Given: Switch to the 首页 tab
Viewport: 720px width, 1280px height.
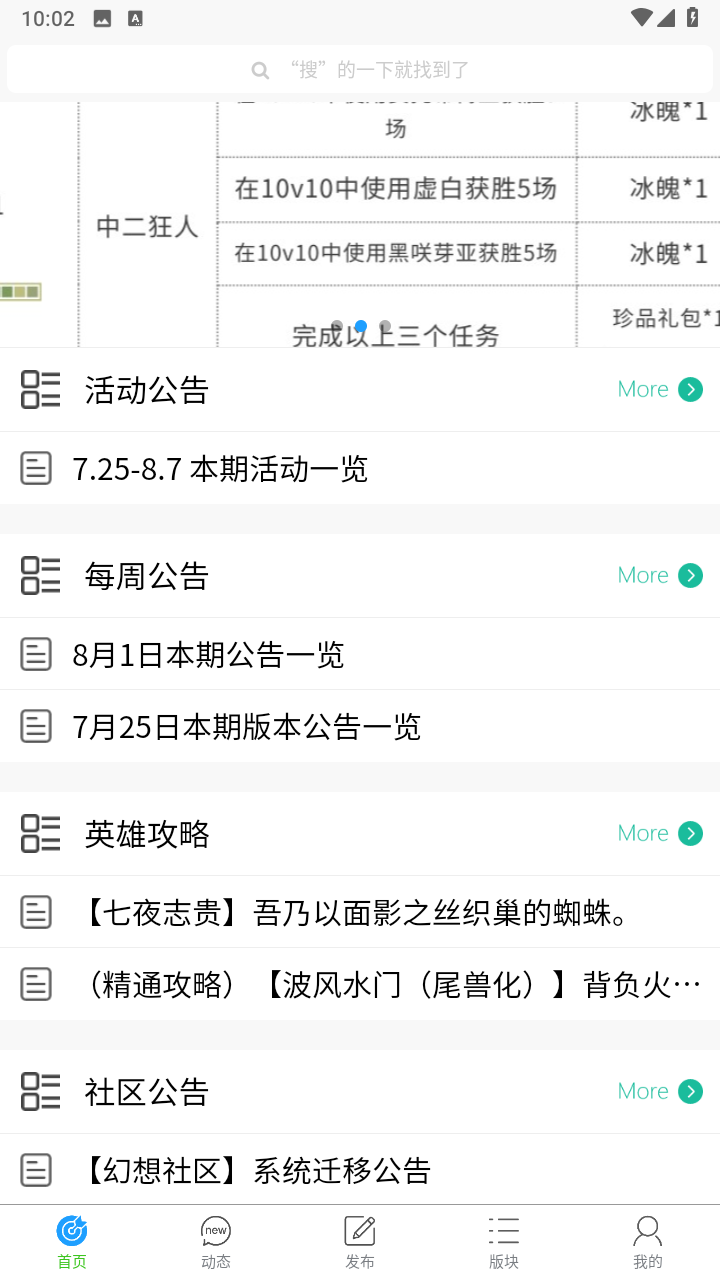Looking at the screenshot, I should click(x=72, y=1242).
